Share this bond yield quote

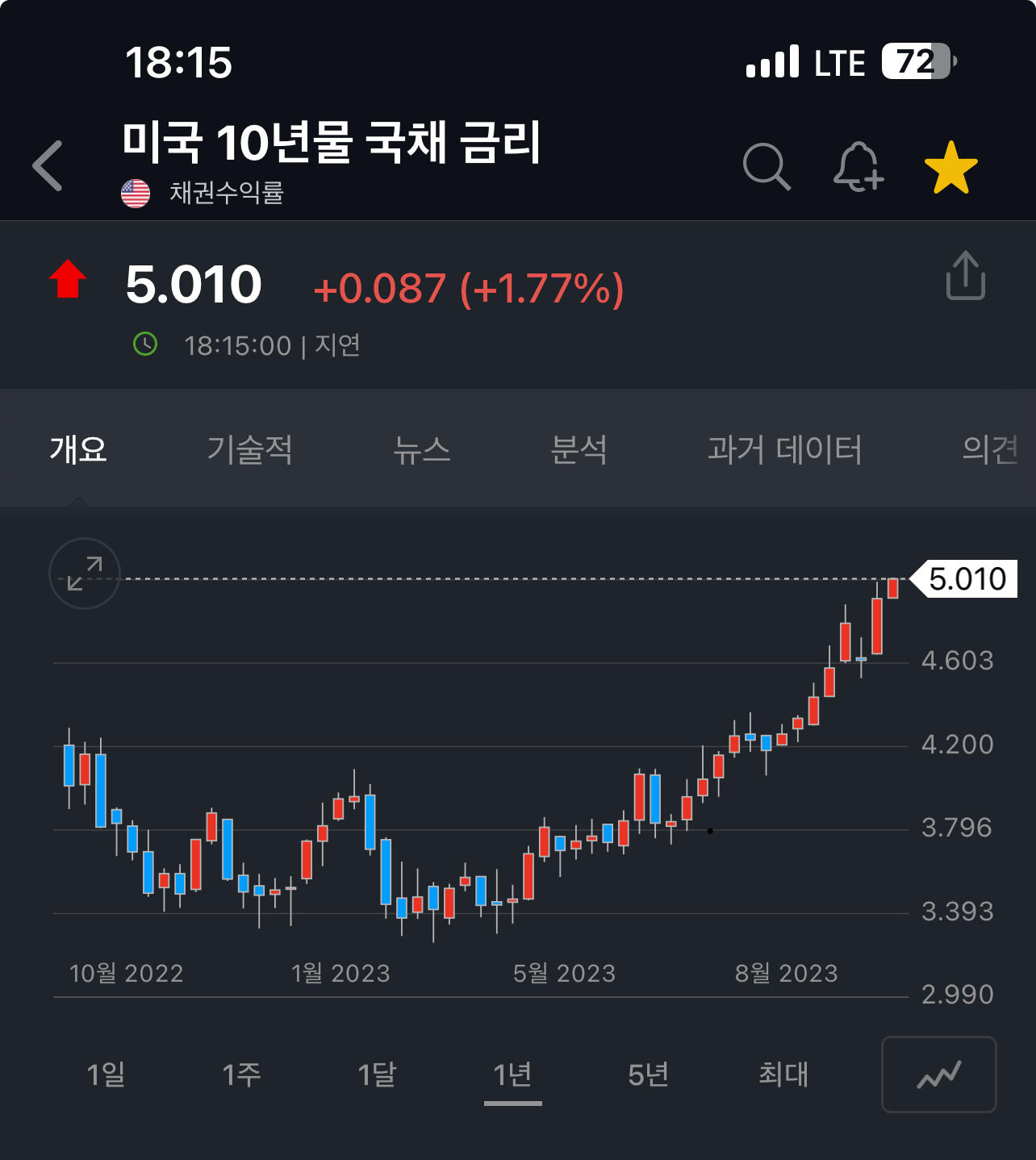coord(966,275)
